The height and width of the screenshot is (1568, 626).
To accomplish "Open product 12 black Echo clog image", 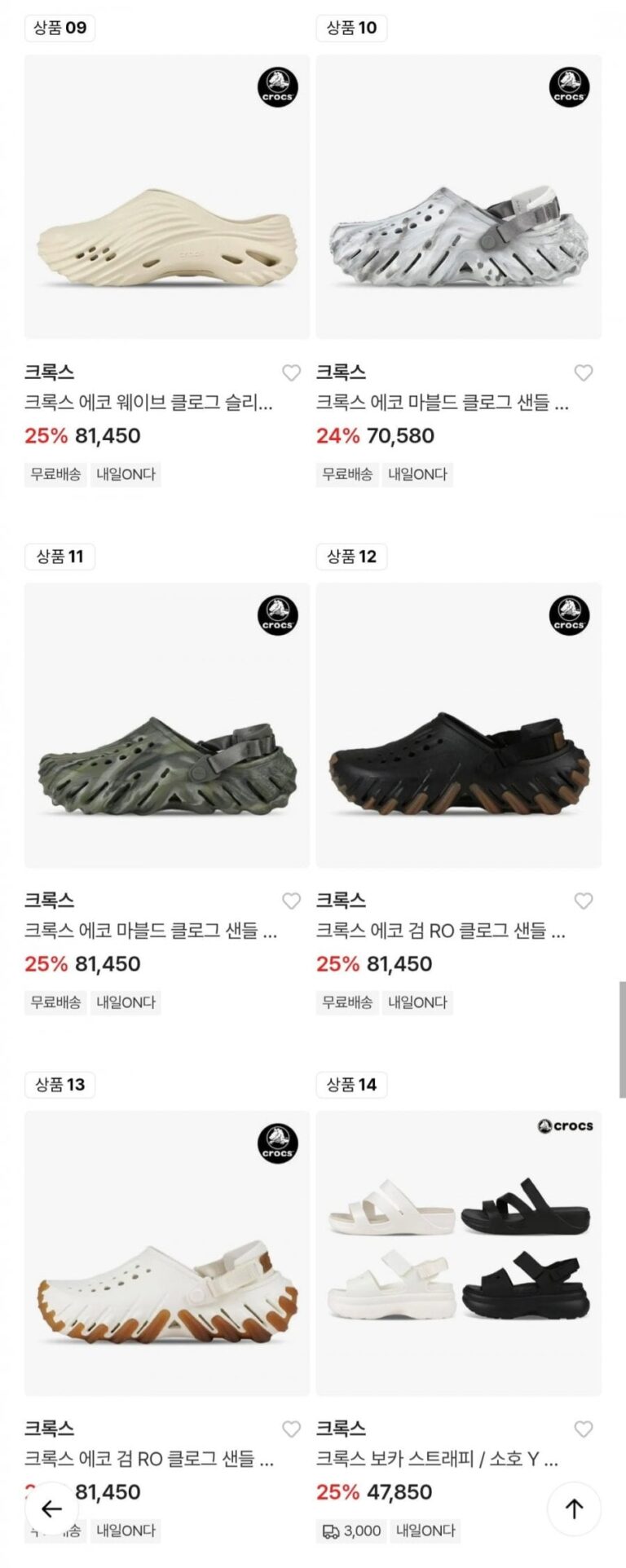I will [458, 725].
